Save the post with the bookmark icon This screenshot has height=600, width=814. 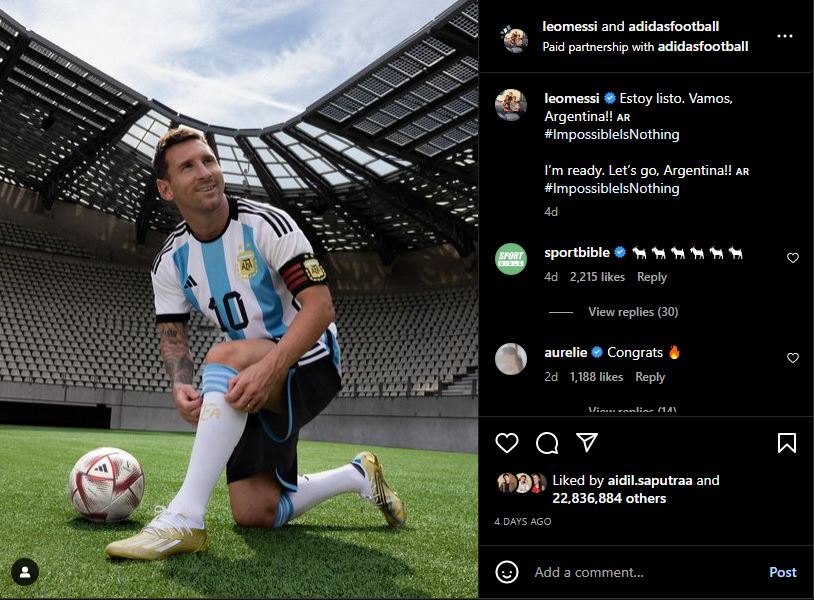pyautogui.click(x=787, y=442)
